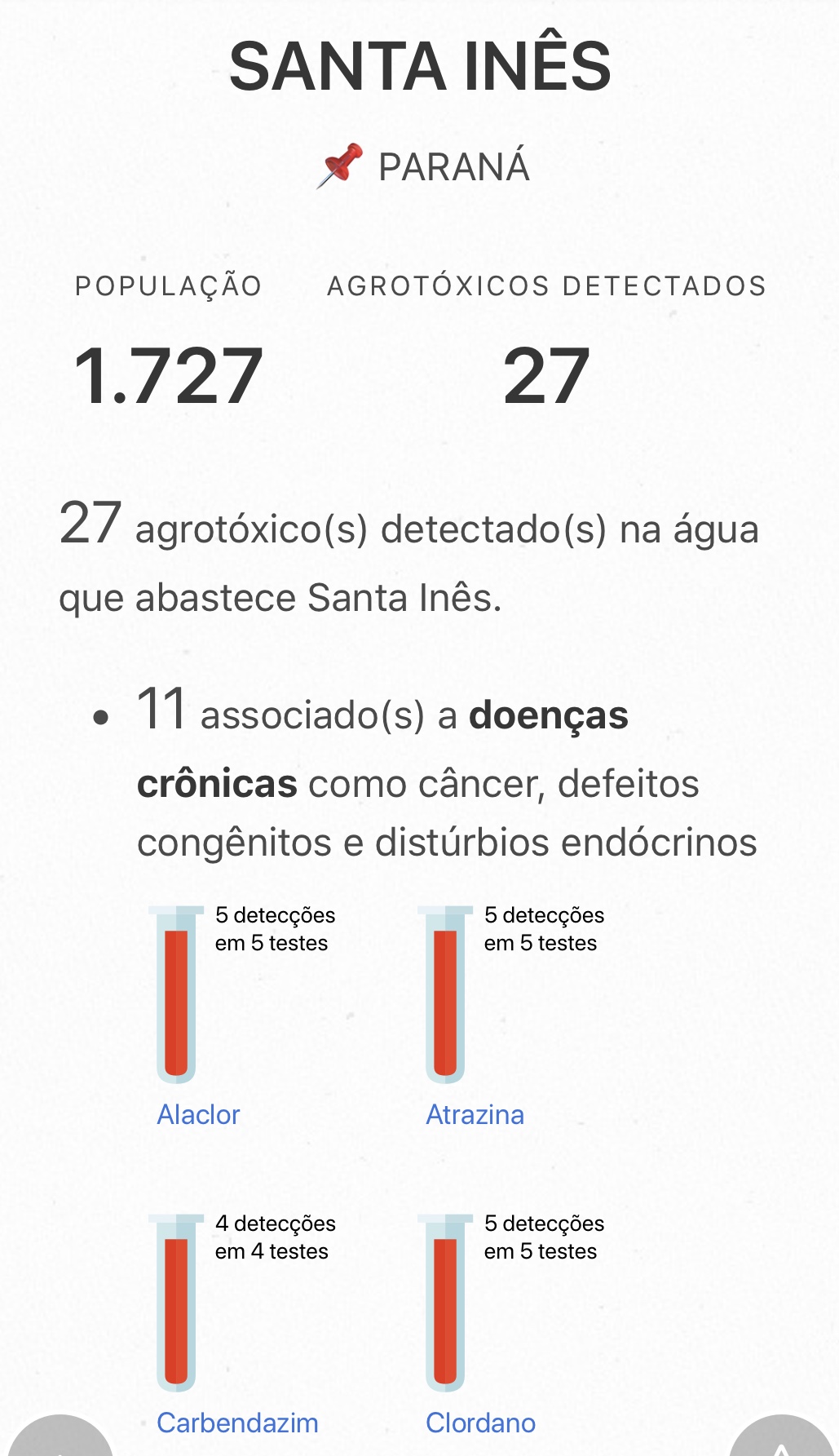
Task: Open the Alaclor pesticide link
Action: coord(198,1114)
